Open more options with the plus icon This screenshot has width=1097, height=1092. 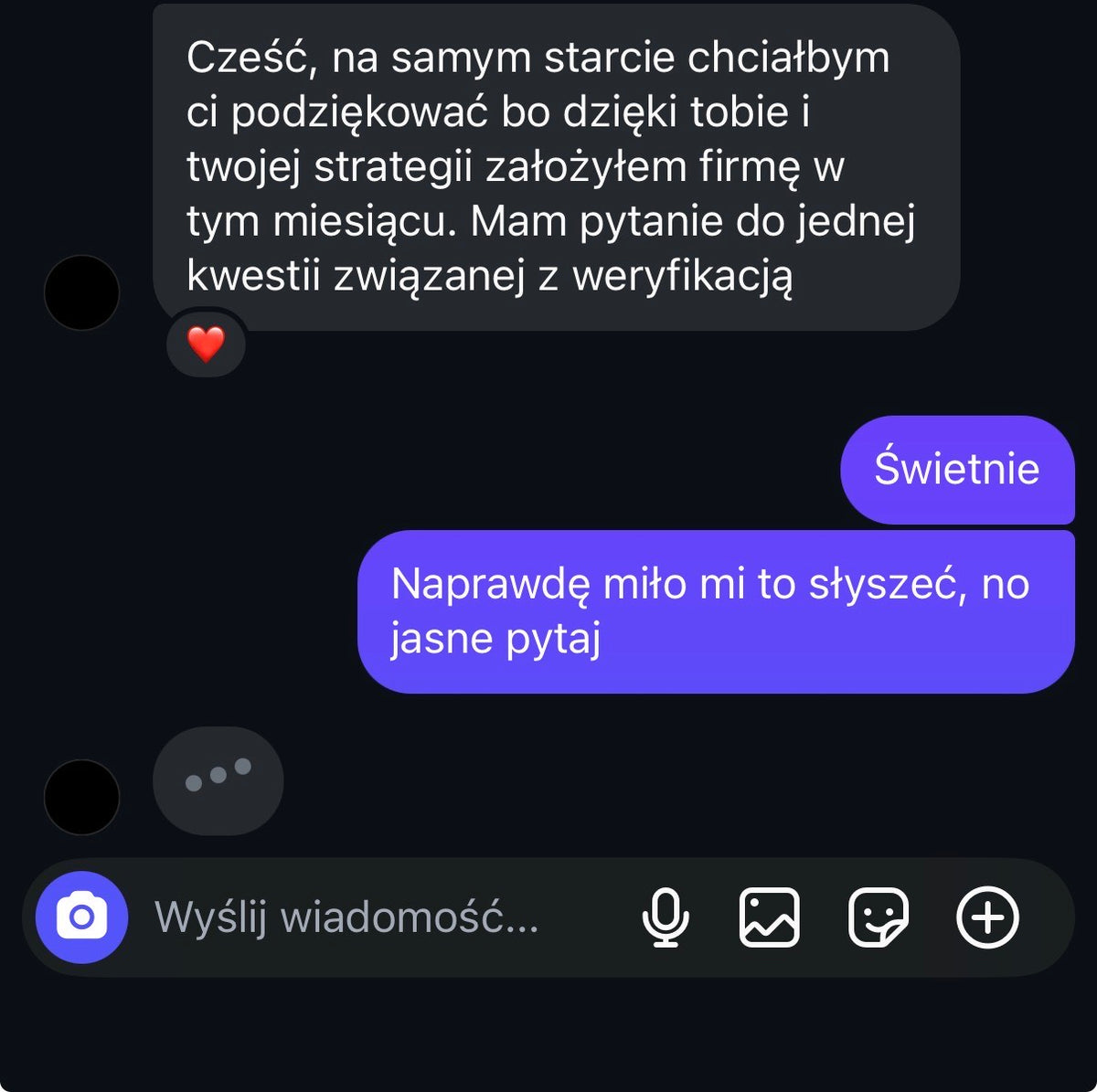click(x=987, y=917)
